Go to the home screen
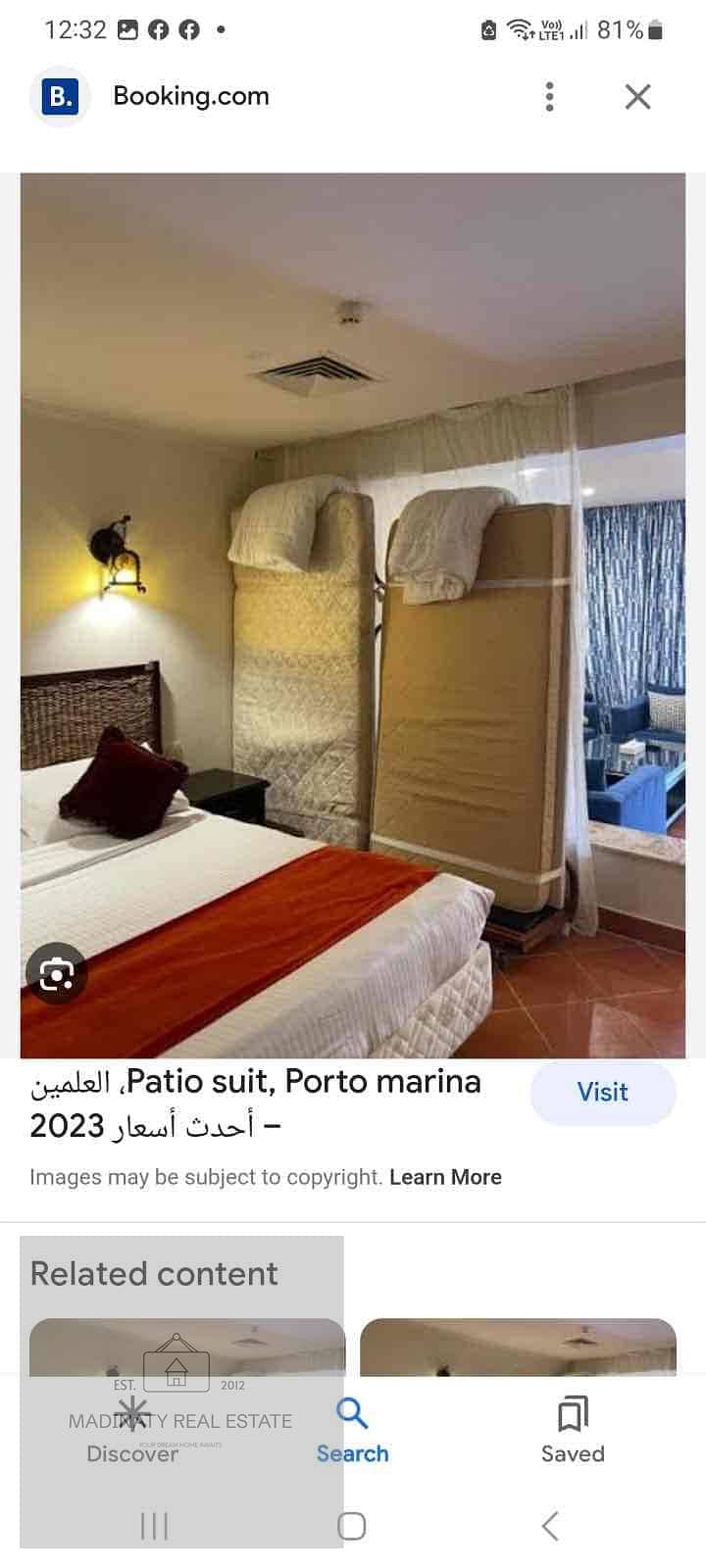 point(352,1525)
